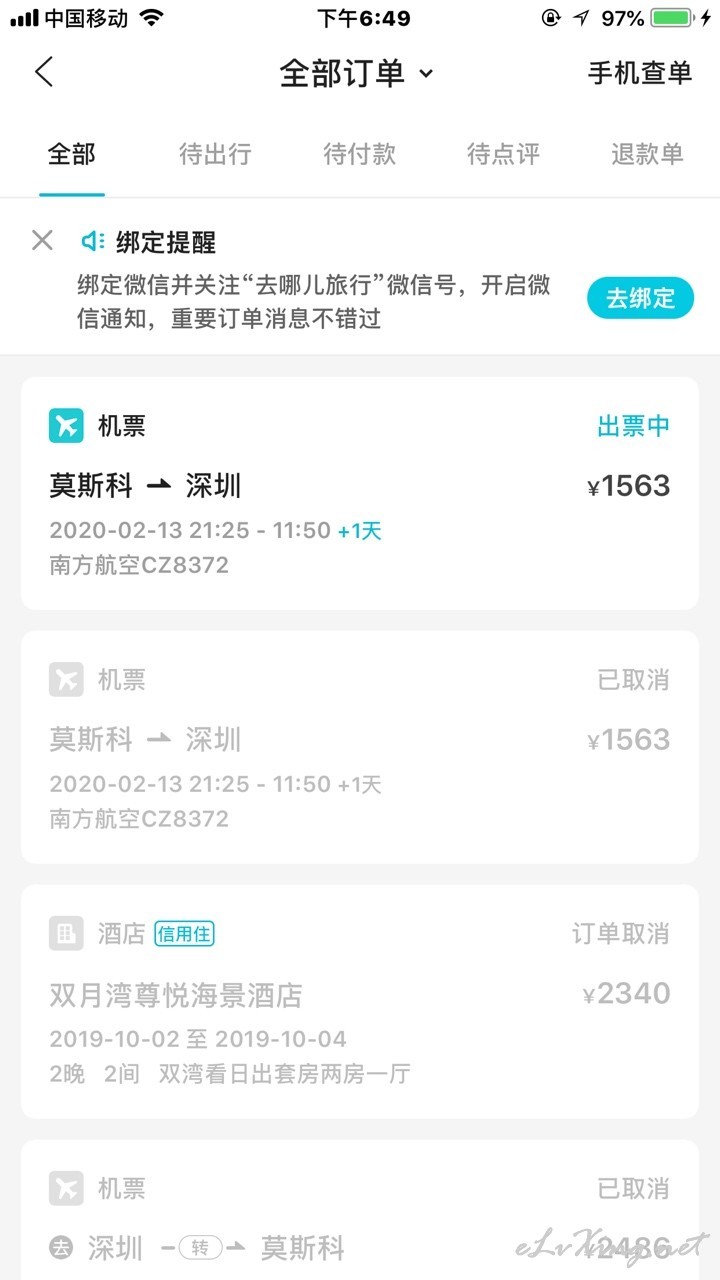
Task: Tap the 去绑定 button
Action: pos(640,298)
